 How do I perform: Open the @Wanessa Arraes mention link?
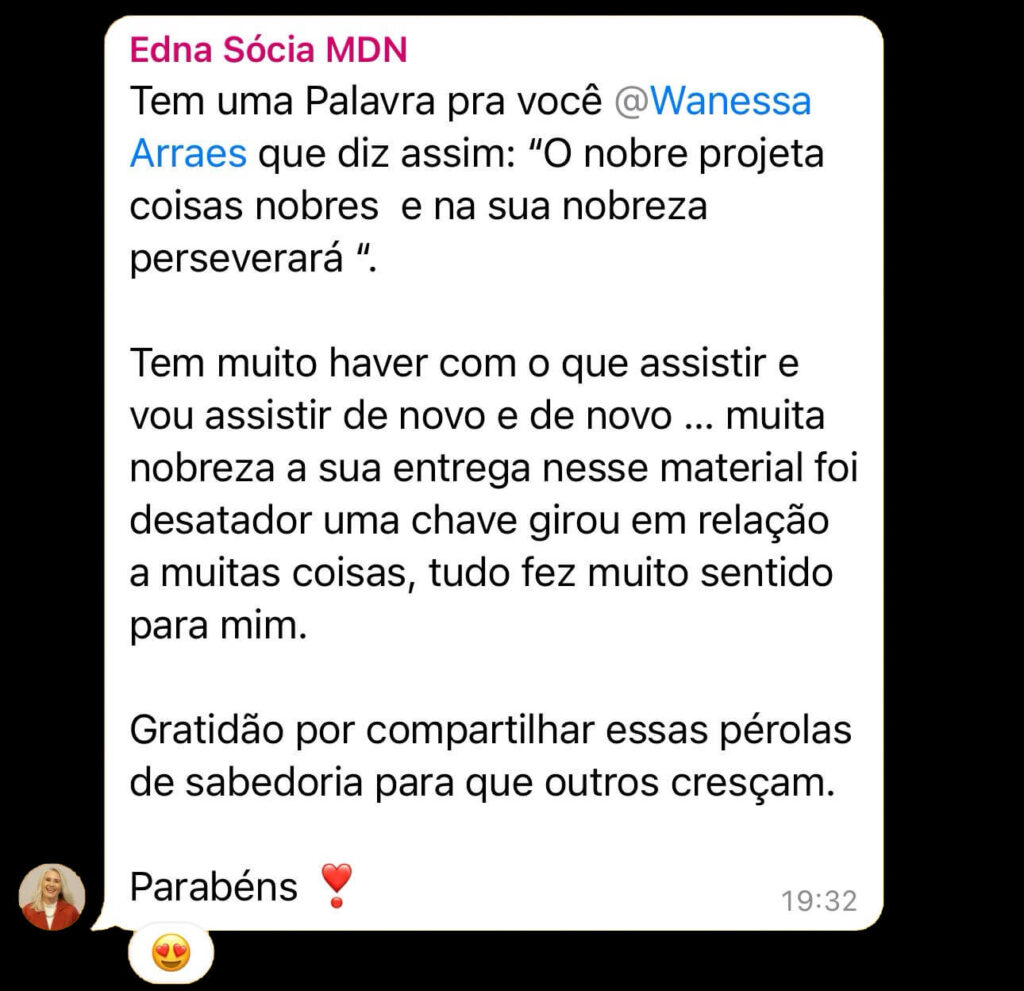(712, 101)
